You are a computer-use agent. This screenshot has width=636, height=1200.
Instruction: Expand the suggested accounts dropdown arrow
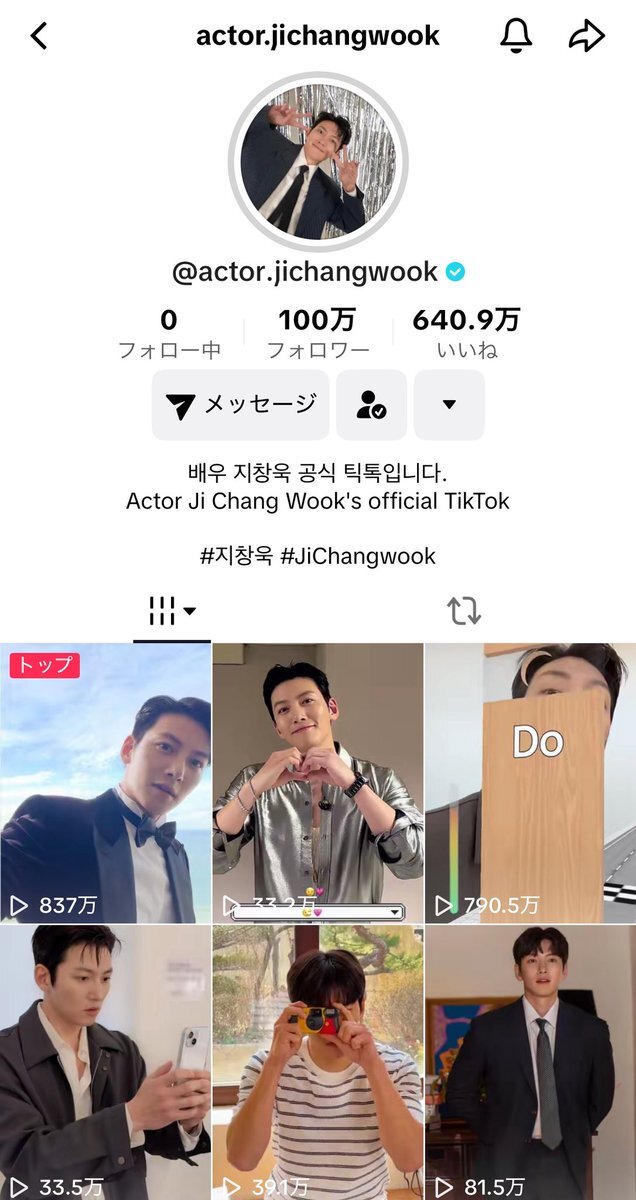(x=449, y=405)
